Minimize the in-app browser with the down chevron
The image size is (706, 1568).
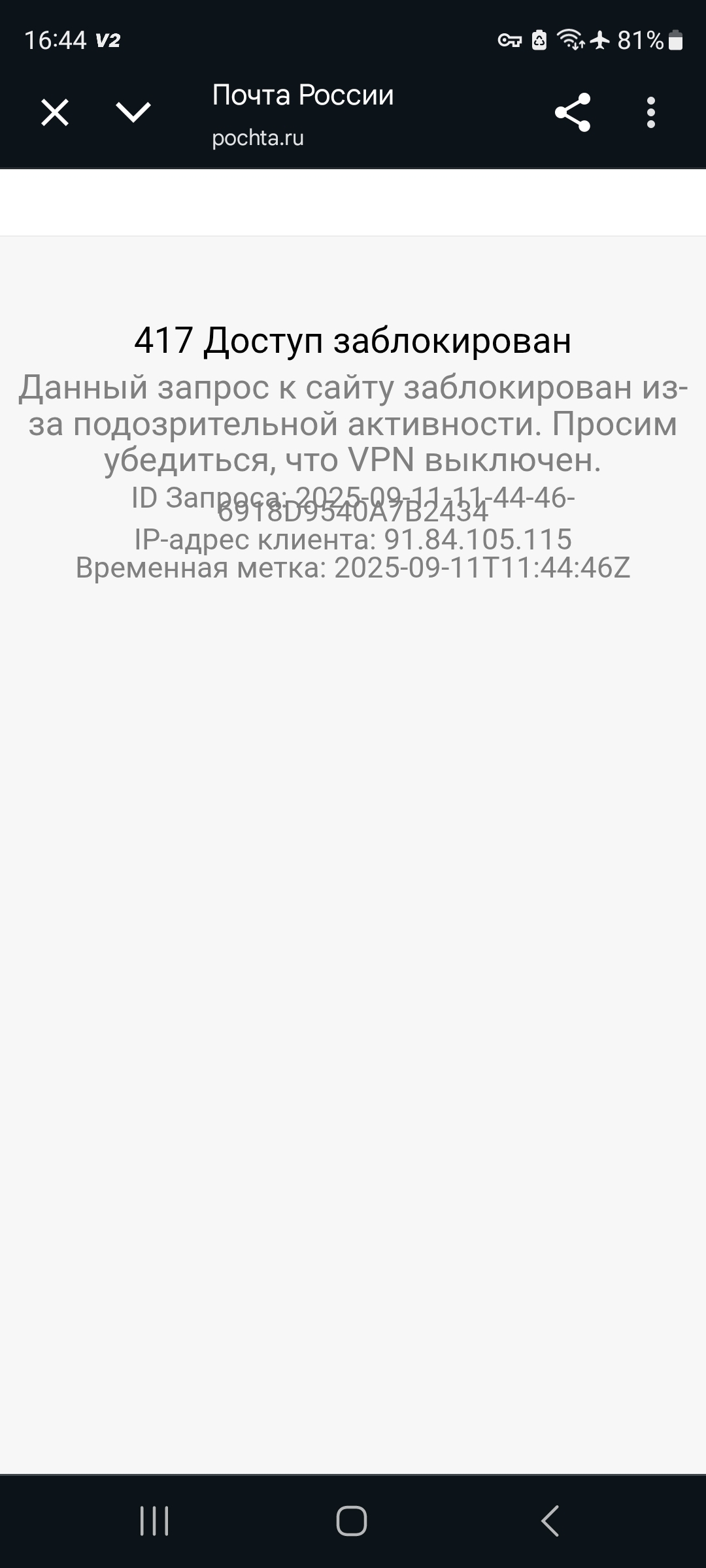point(133,112)
